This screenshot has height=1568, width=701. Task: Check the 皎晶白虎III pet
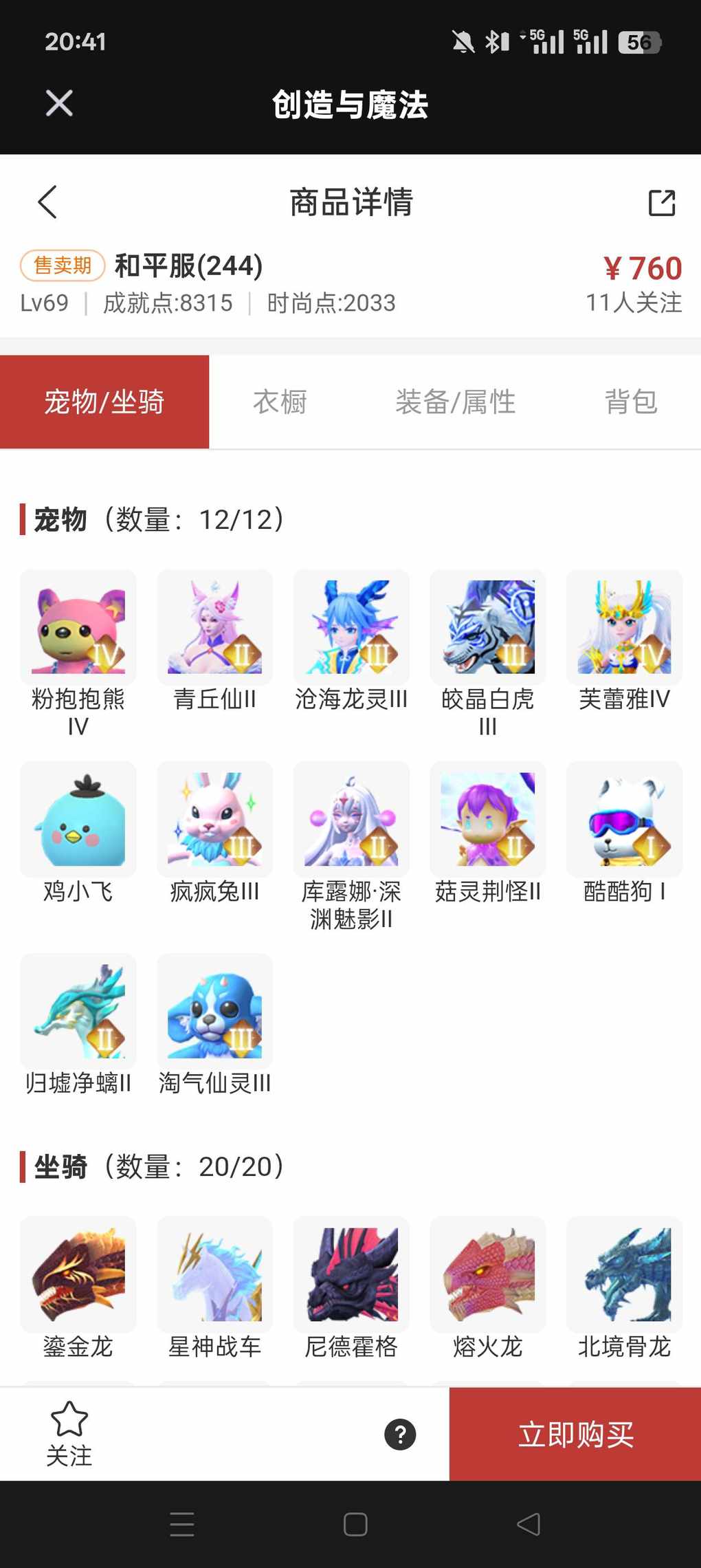pos(488,627)
